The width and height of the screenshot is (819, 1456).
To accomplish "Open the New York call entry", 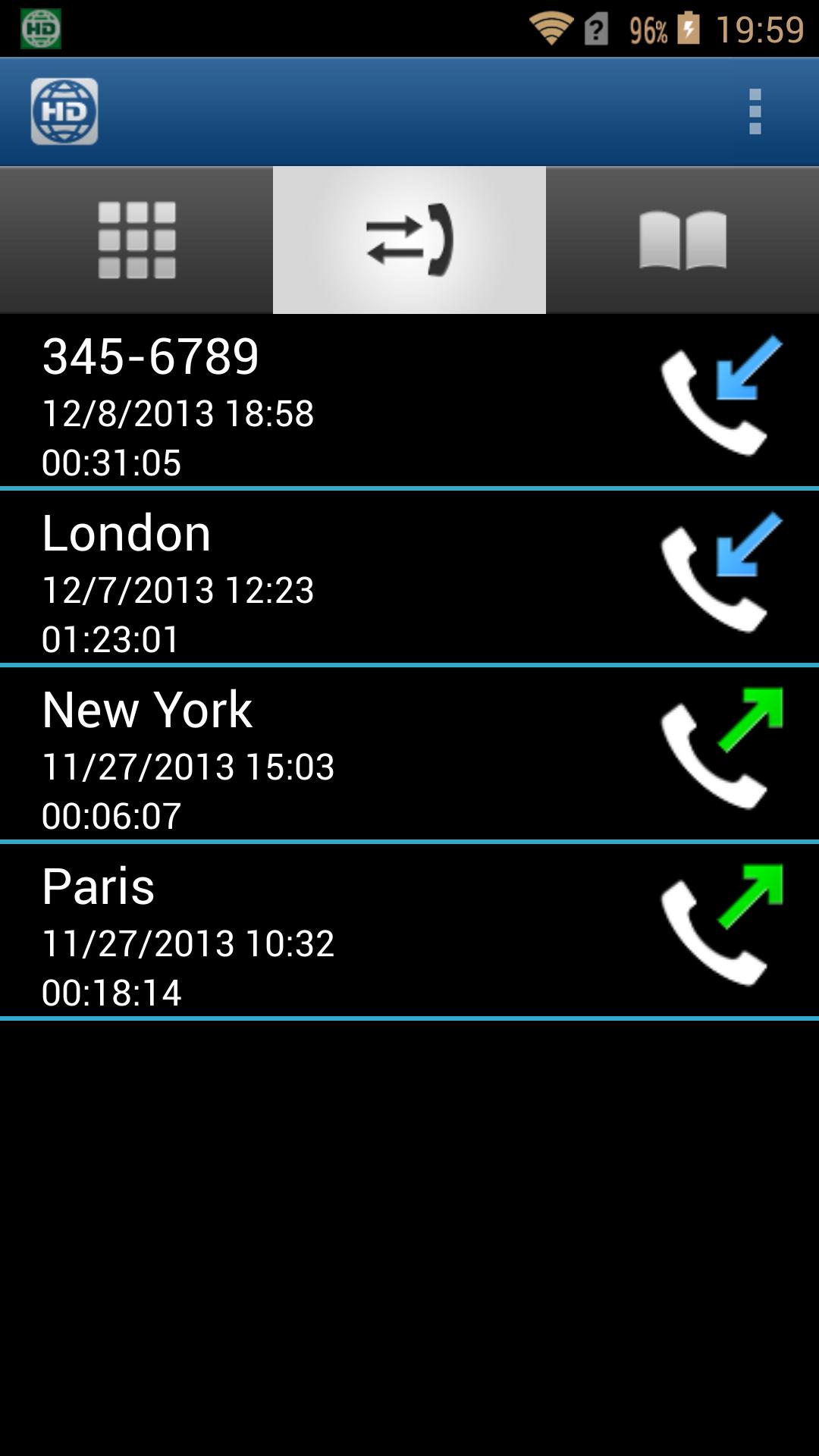I will [409, 755].
